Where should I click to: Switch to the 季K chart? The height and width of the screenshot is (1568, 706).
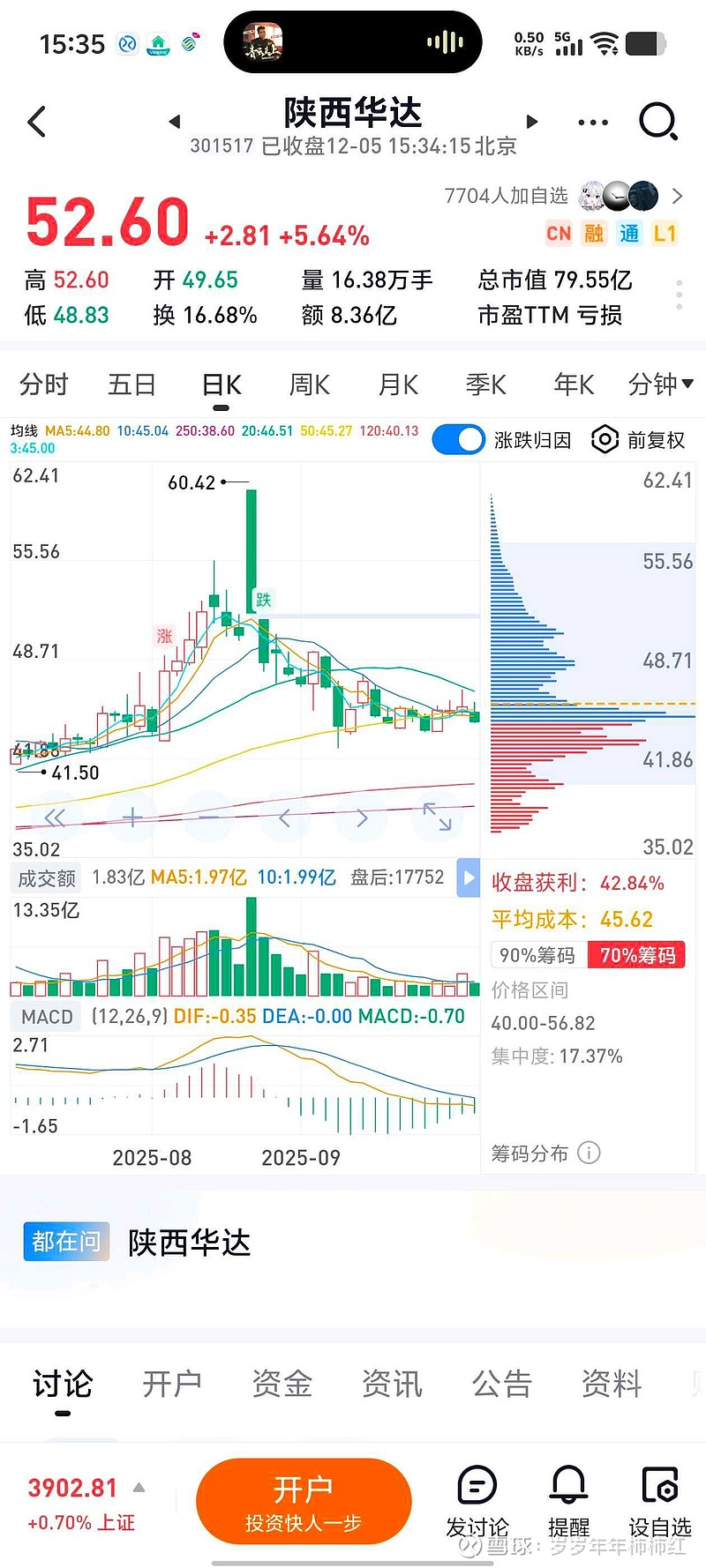pyautogui.click(x=486, y=385)
